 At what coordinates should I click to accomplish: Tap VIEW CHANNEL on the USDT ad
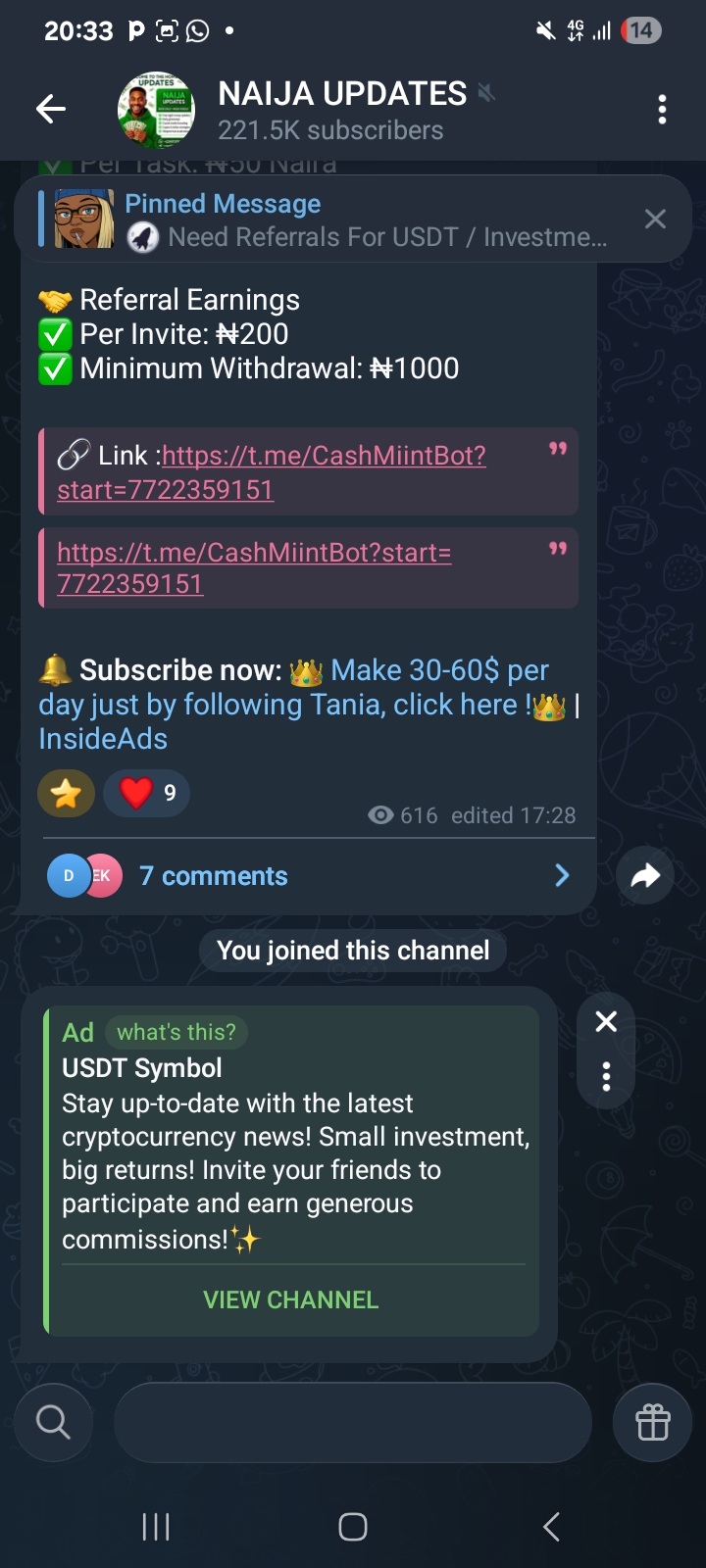pos(290,1299)
